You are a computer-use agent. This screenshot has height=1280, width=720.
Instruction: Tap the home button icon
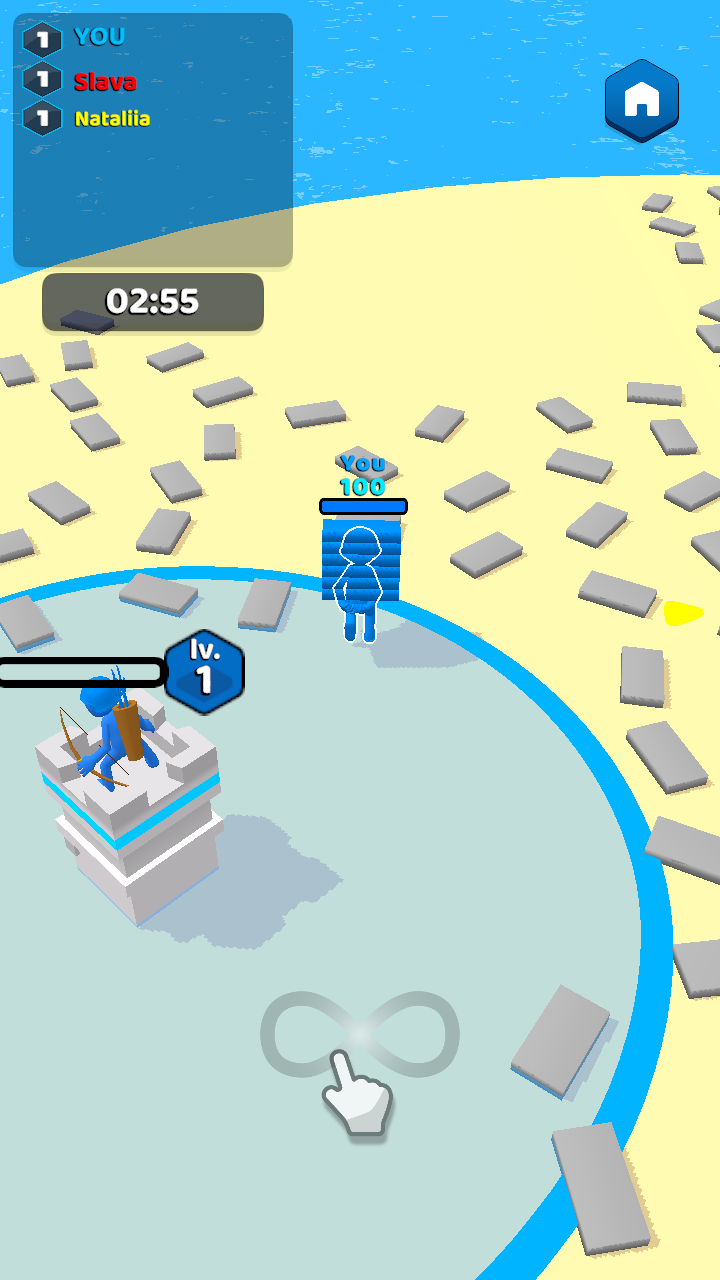coord(641,100)
